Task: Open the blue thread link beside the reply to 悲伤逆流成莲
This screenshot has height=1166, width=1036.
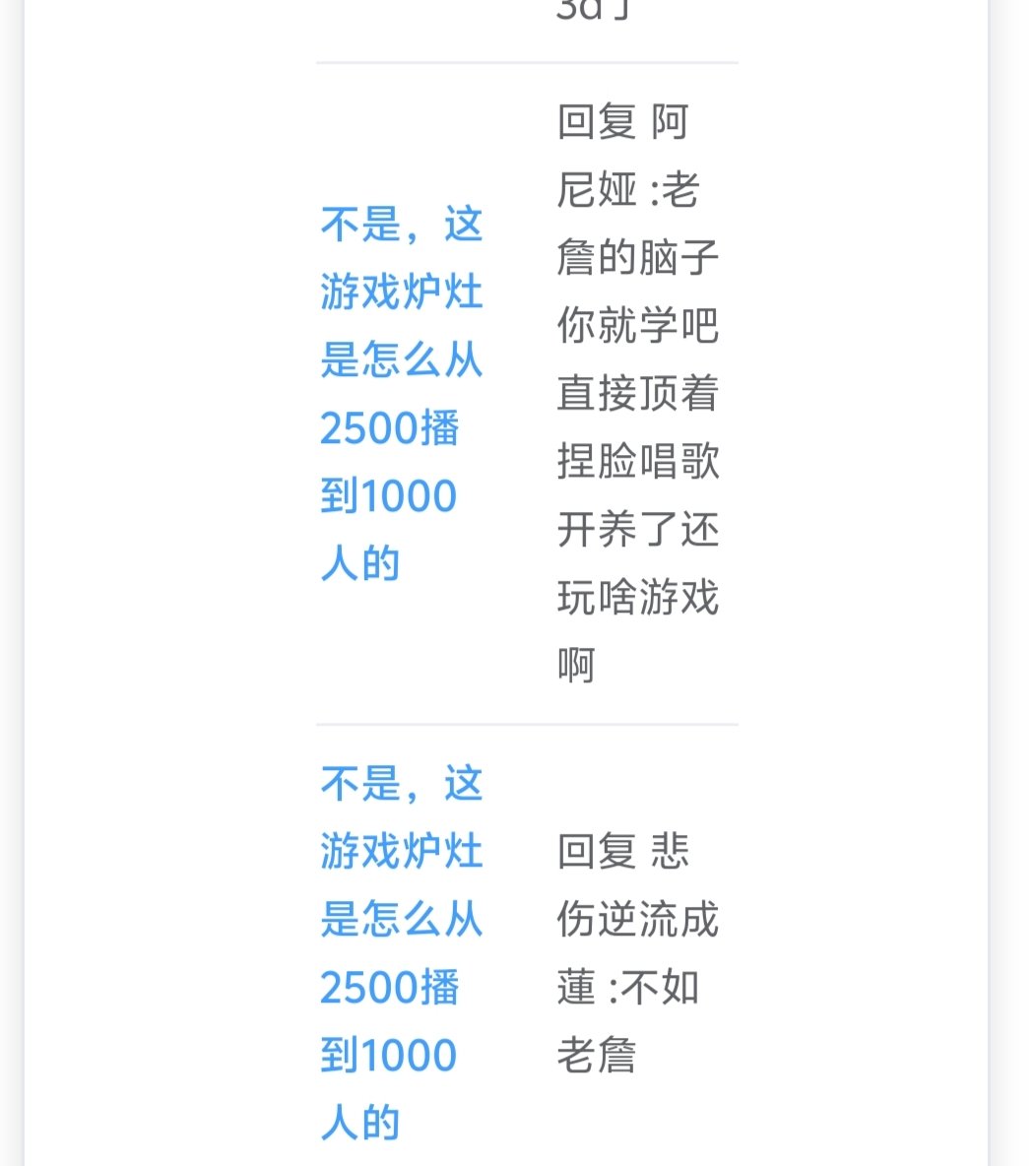Action: point(401,952)
